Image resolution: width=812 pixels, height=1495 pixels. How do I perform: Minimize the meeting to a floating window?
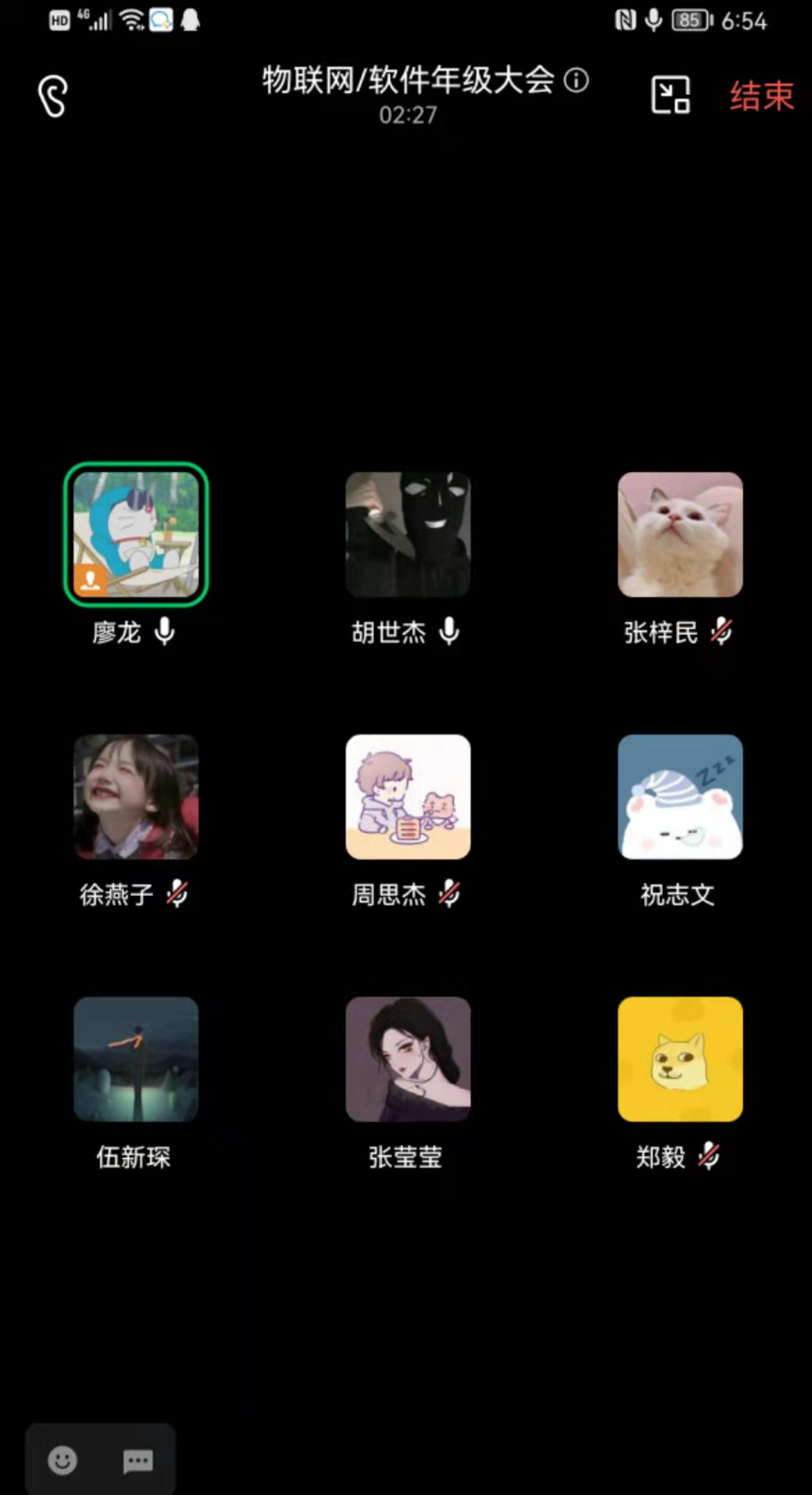coord(670,95)
